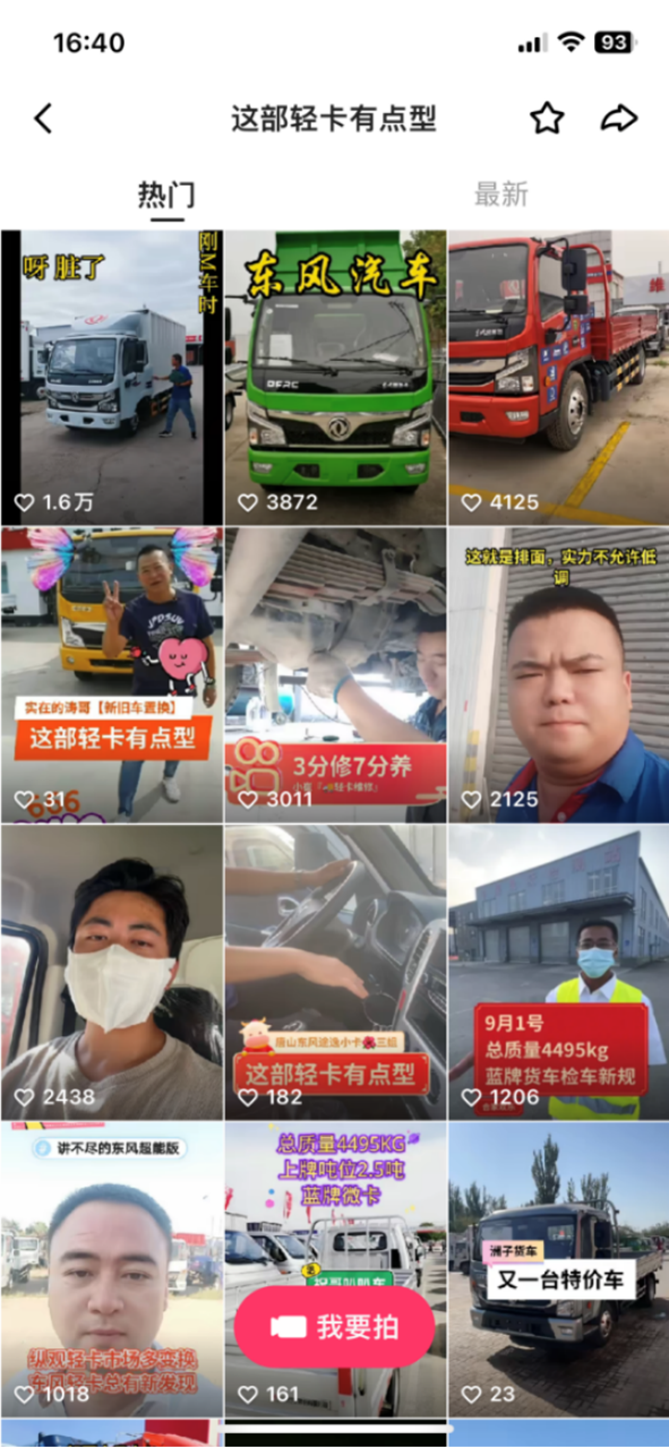Tap the 我要拍 button

(335, 1327)
